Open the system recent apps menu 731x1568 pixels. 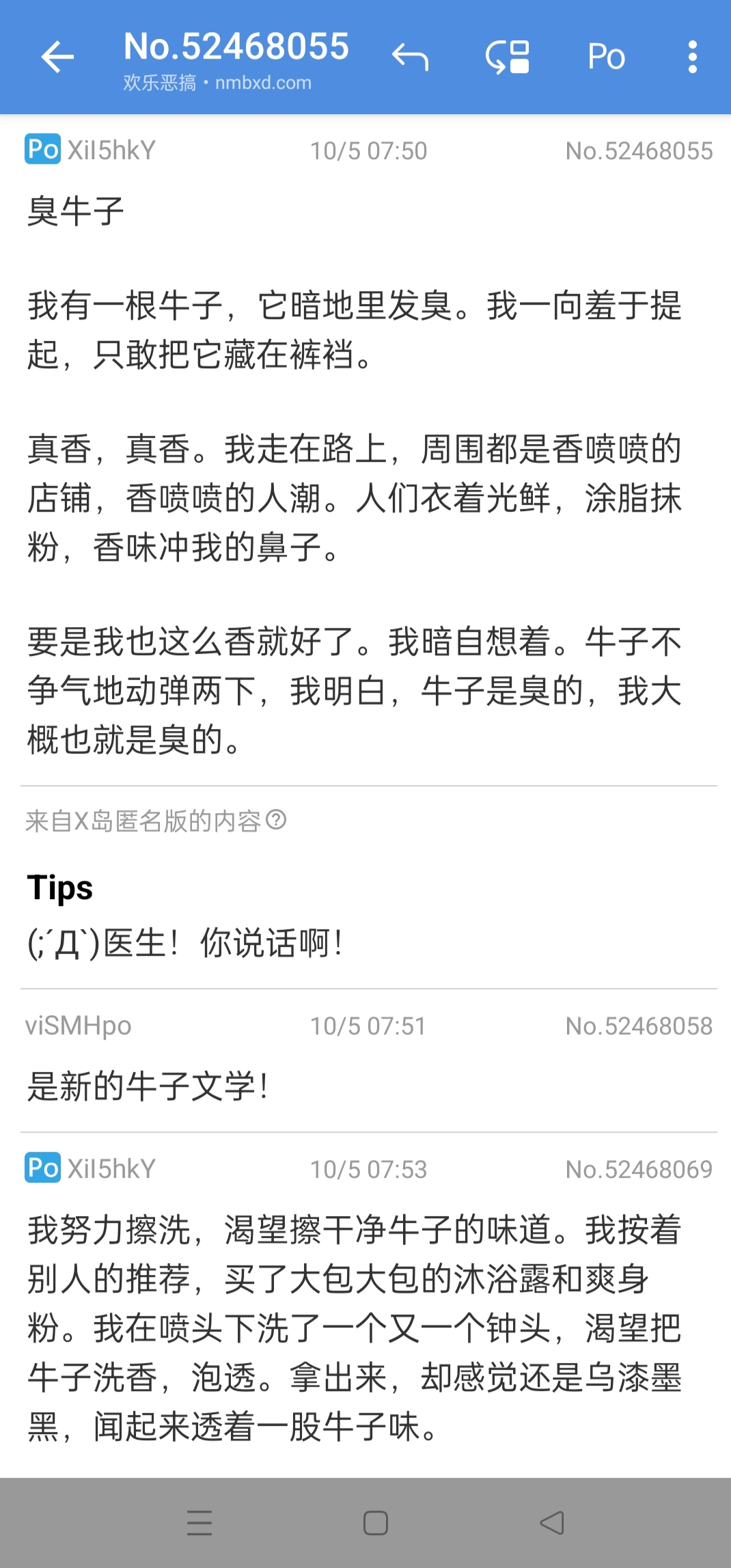199,1523
